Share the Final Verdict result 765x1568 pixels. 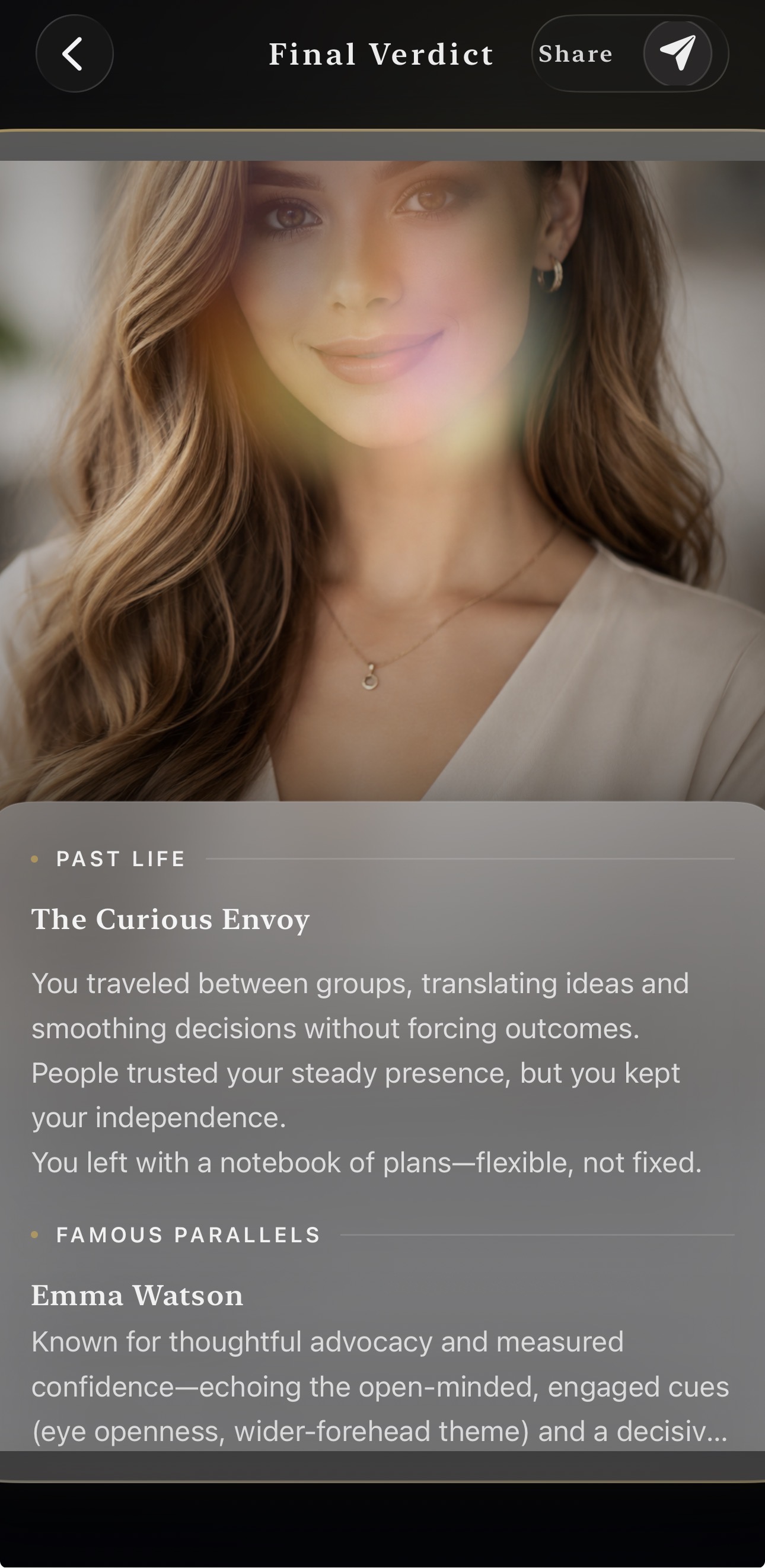click(x=630, y=53)
